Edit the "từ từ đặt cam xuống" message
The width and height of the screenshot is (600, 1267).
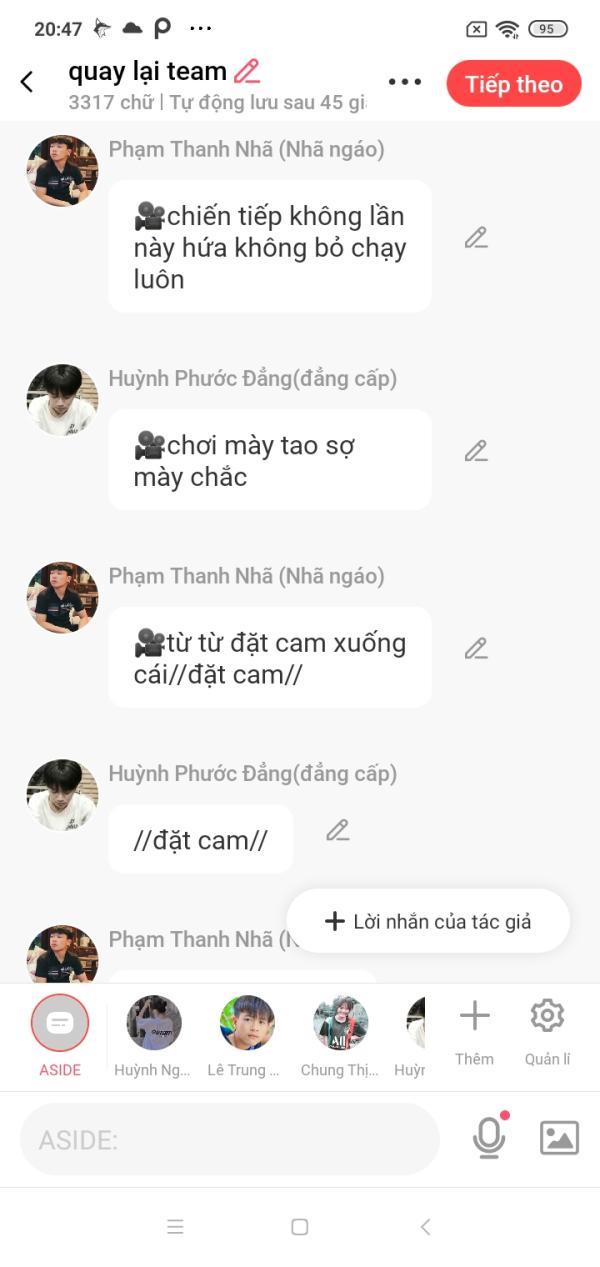tap(476, 649)
